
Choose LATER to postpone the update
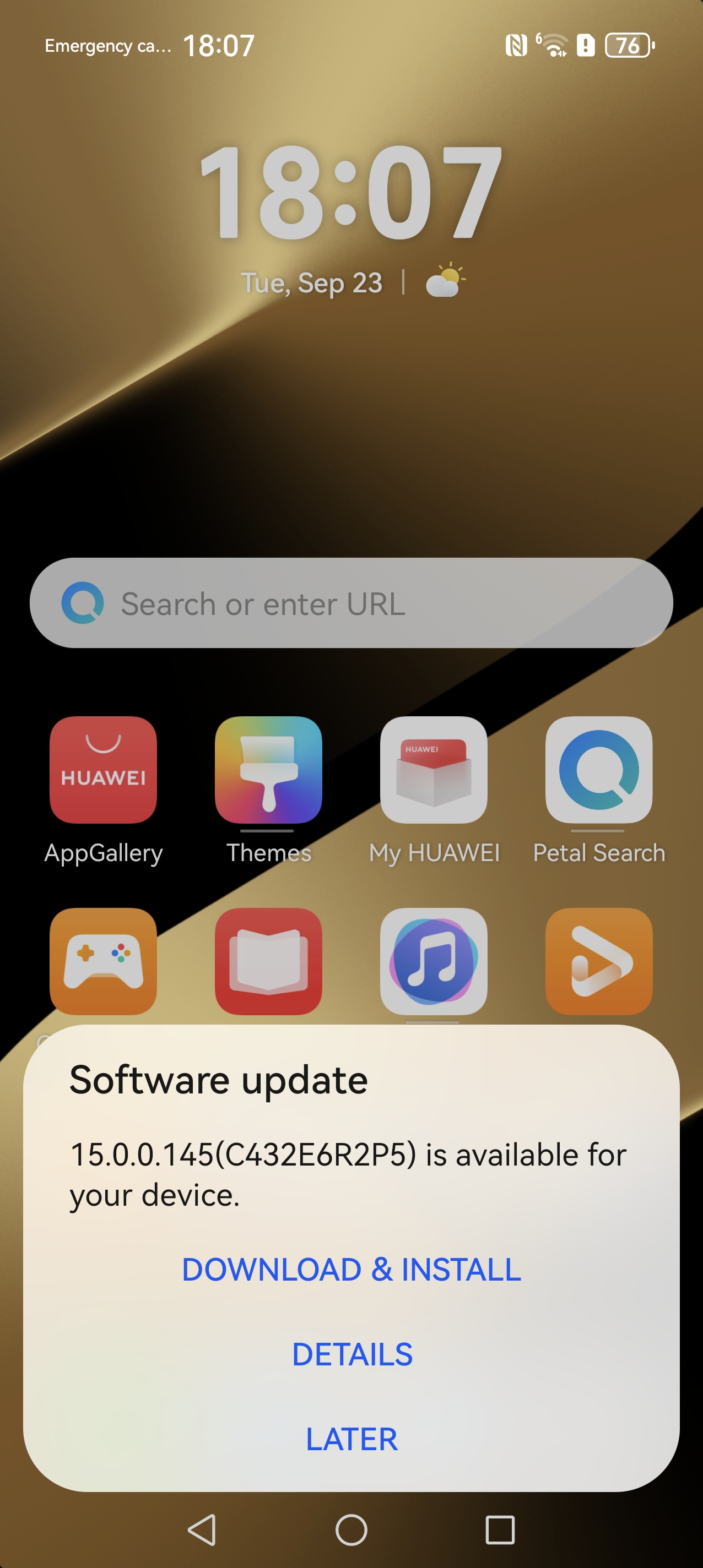point(351,1439)
